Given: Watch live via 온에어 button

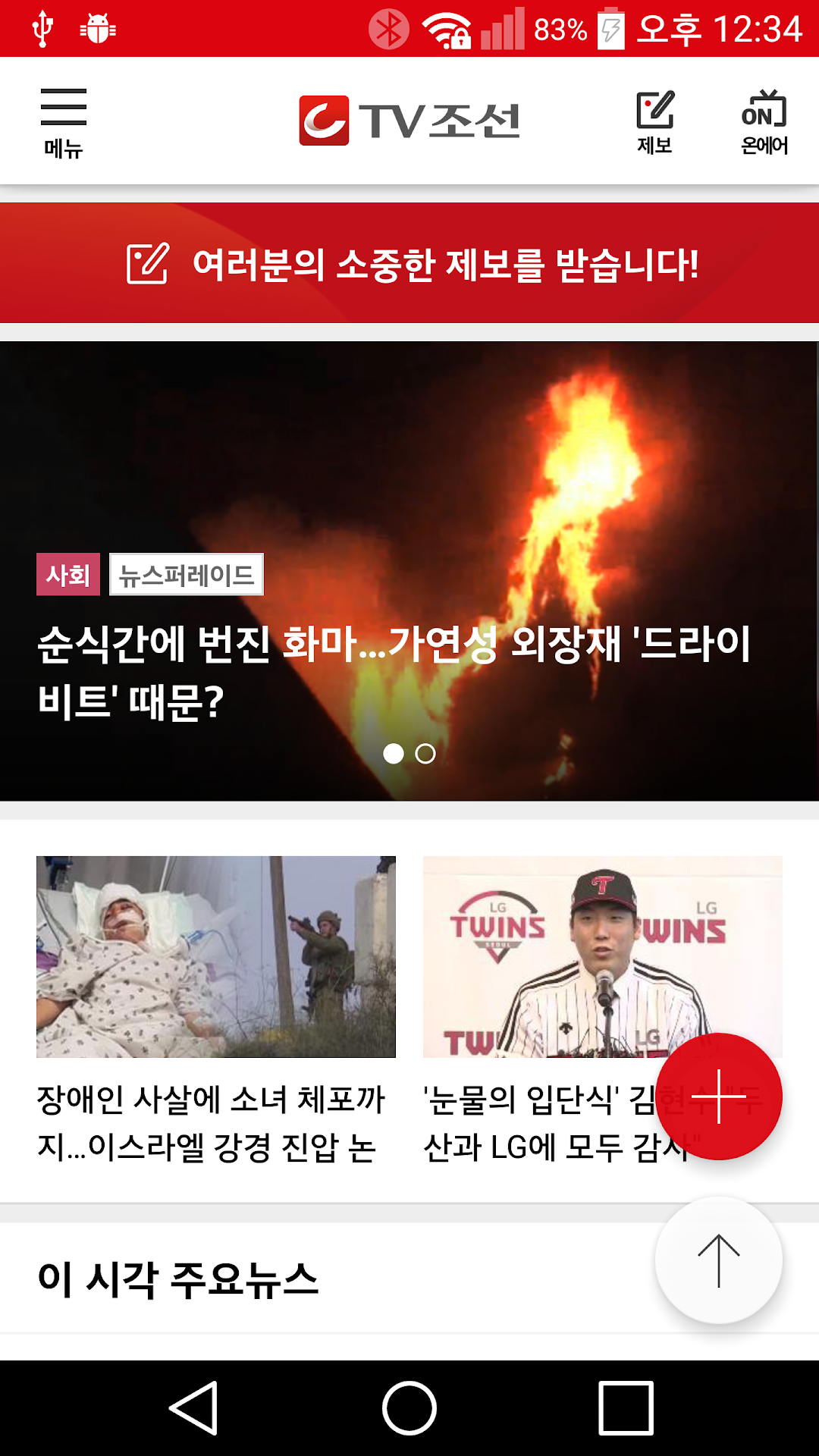Looking at the screenshot, I should (764, 121).
